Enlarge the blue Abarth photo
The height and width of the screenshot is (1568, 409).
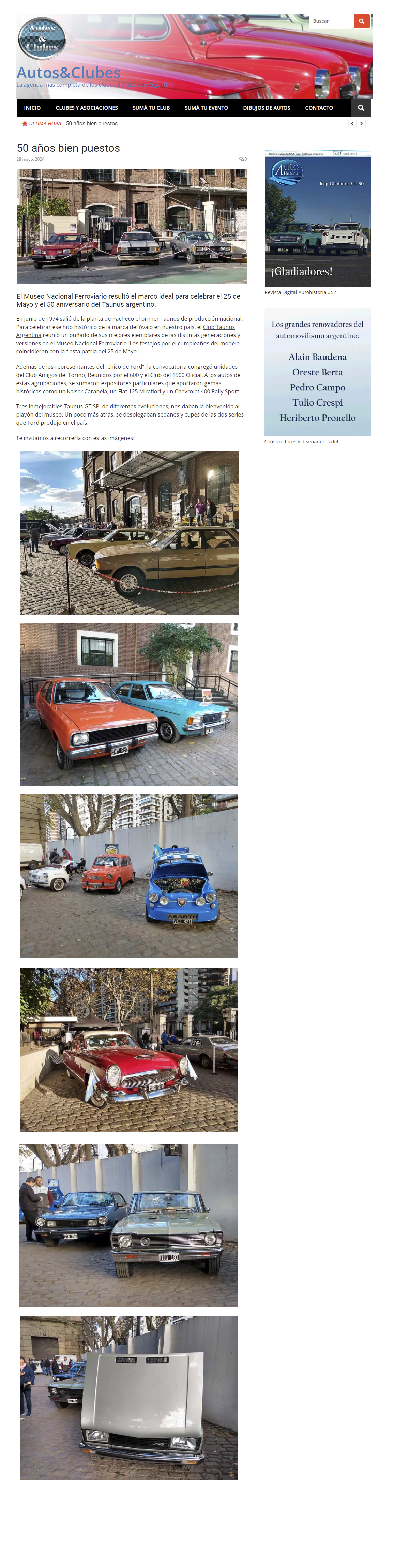[x=129, y=875]
